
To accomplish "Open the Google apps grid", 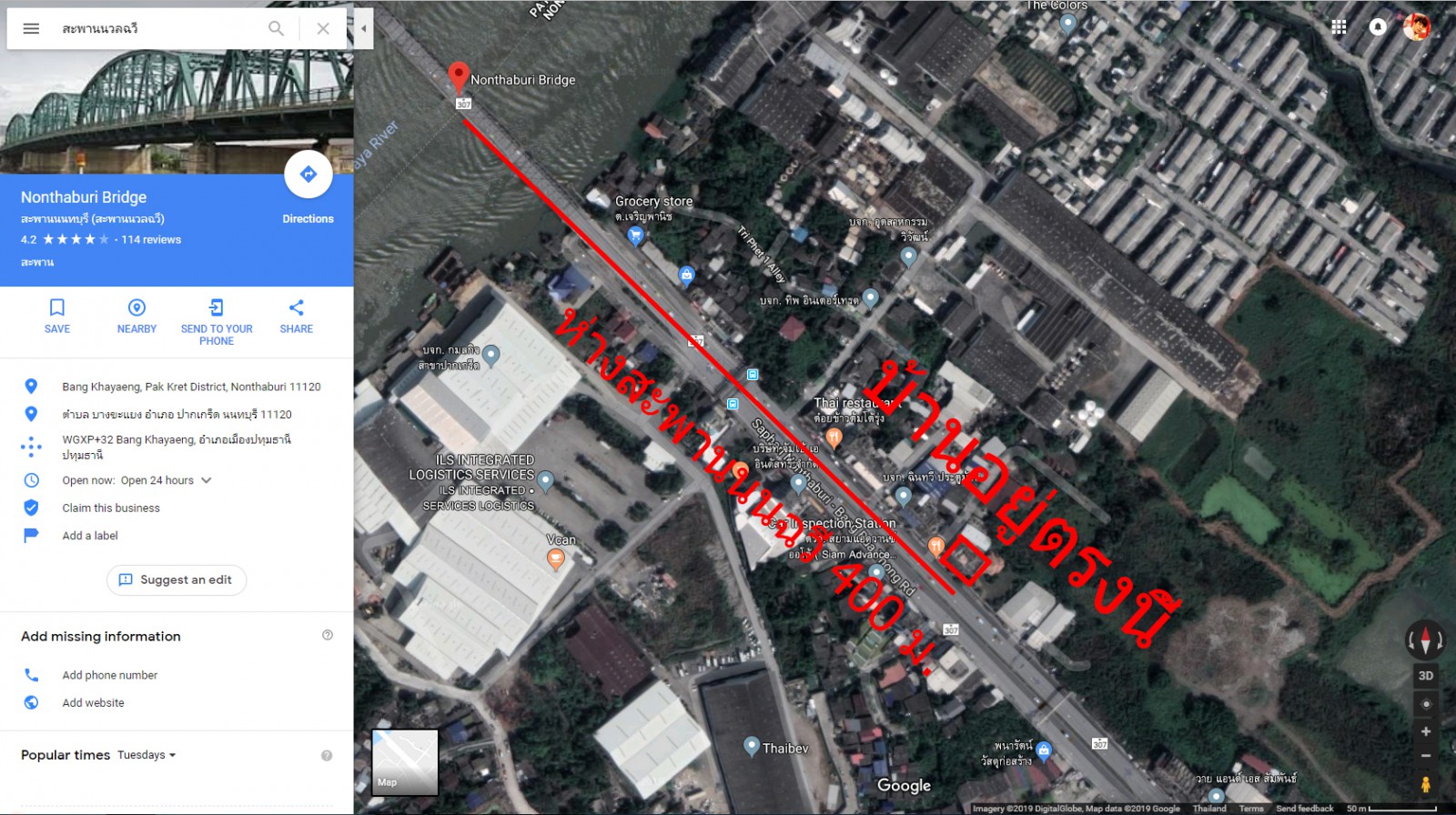I will pos(1339,27).
